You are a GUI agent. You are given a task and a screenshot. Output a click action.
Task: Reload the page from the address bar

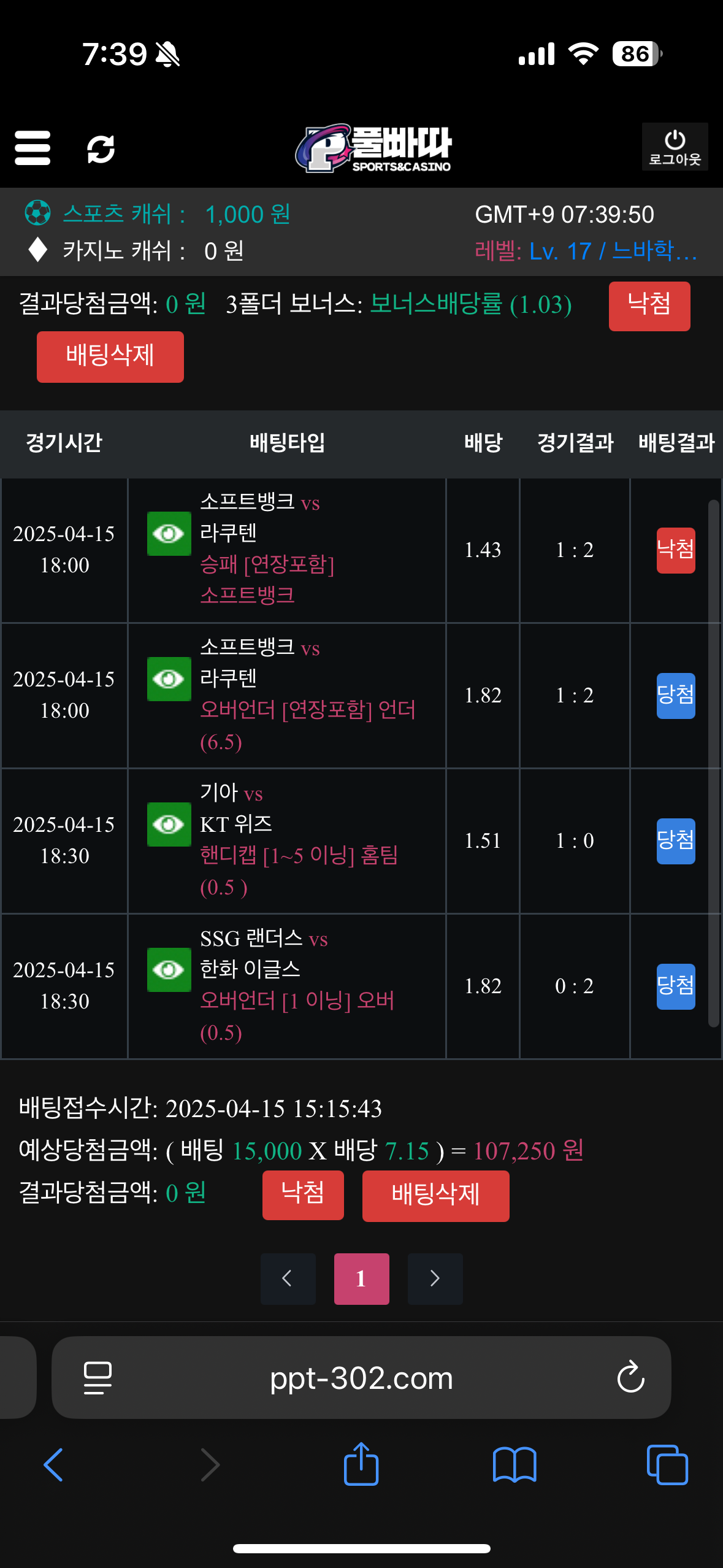tap(630, 1378)
